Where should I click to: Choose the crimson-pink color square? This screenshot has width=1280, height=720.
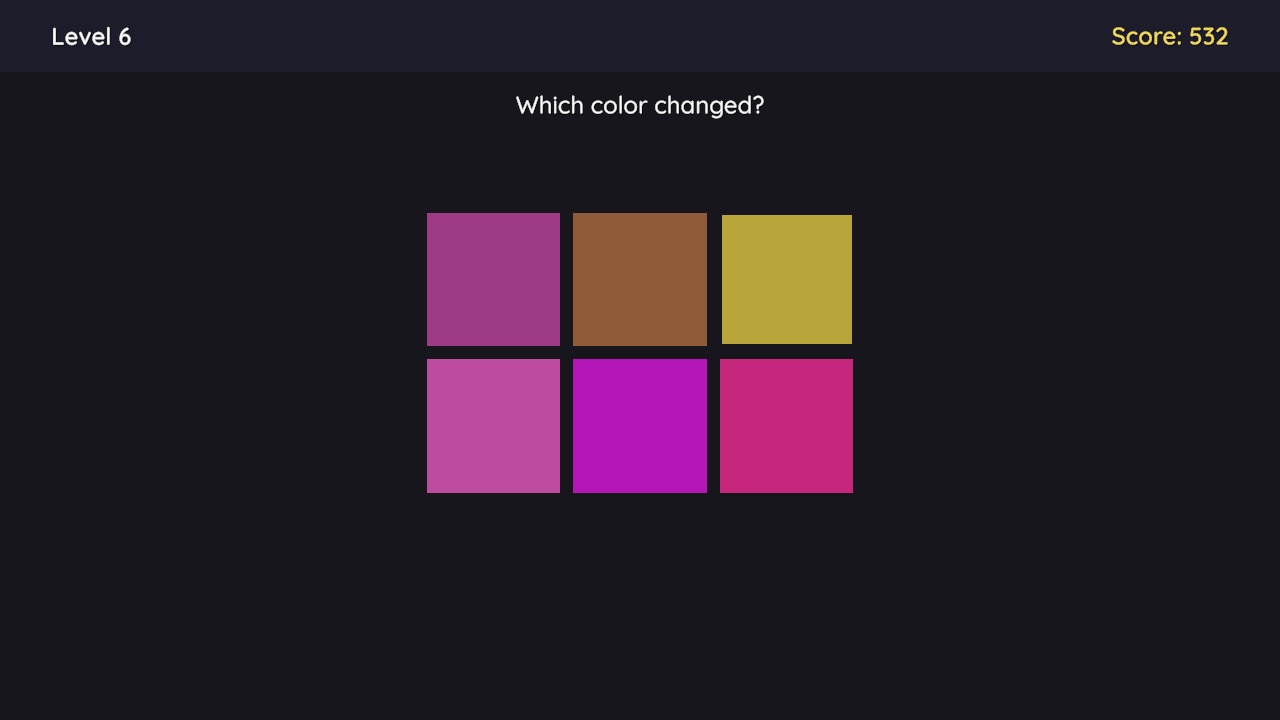click(786, 426)
